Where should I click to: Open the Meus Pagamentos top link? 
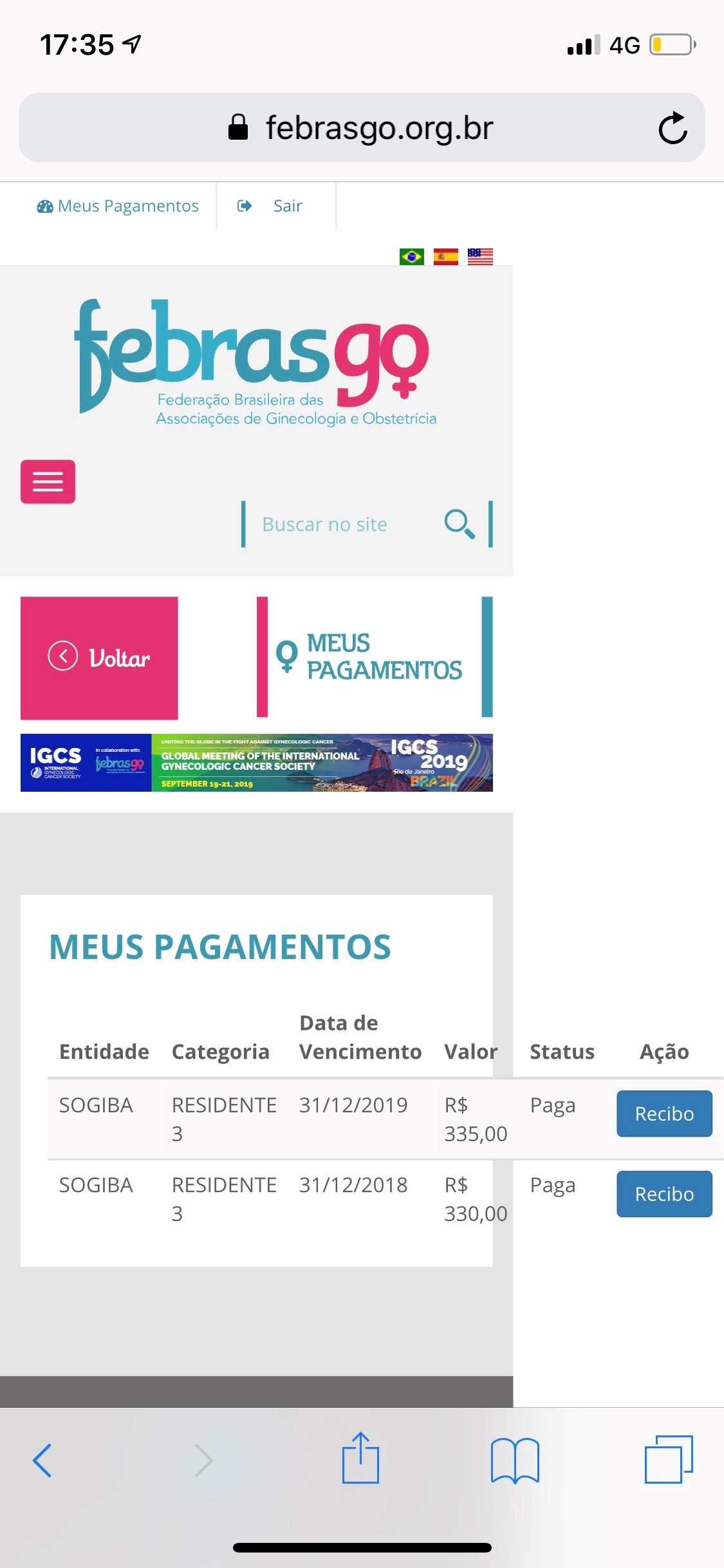pyautogui.click(x=118, y=206)
